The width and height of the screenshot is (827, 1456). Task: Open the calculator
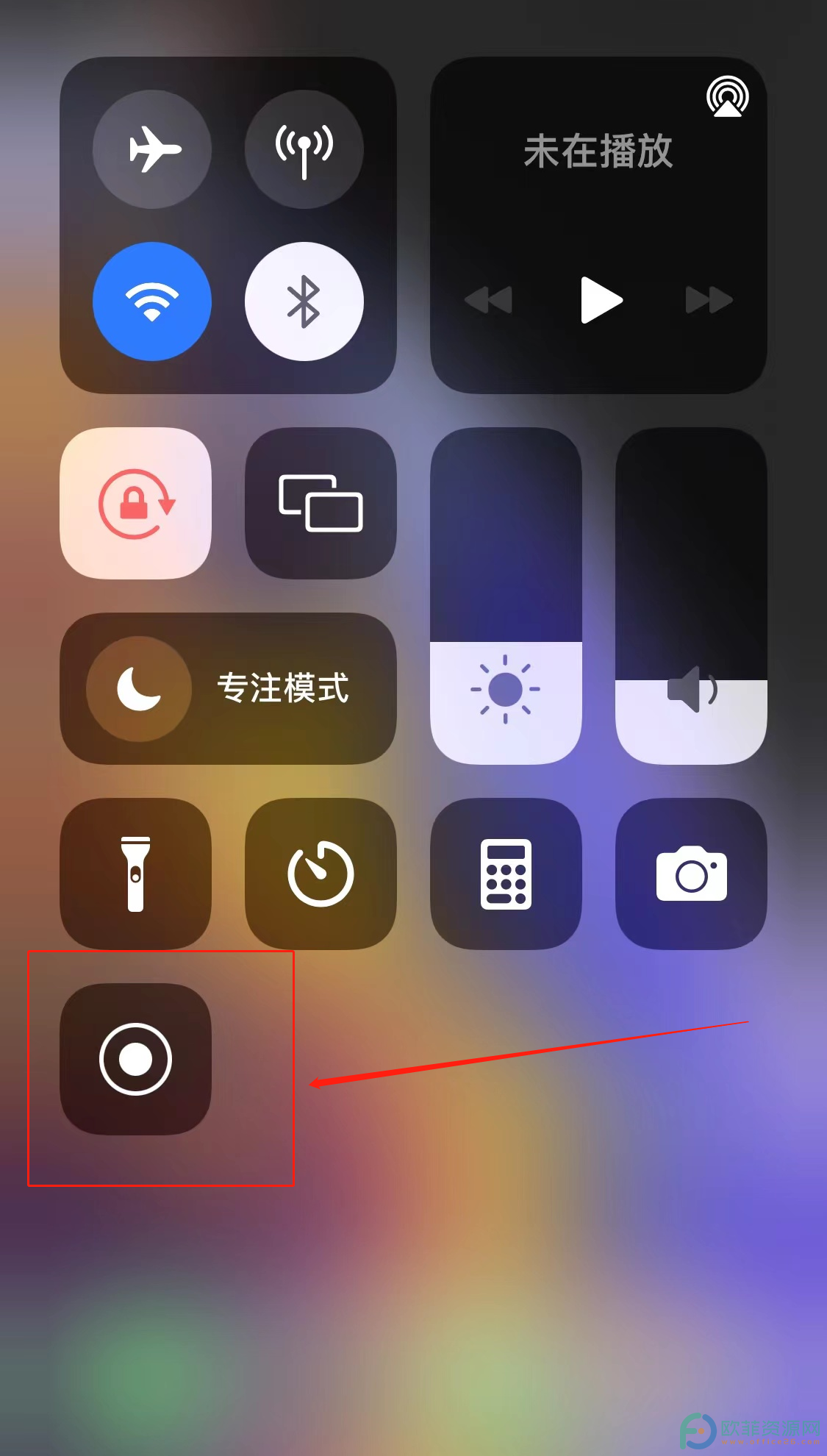pos(506,874)
